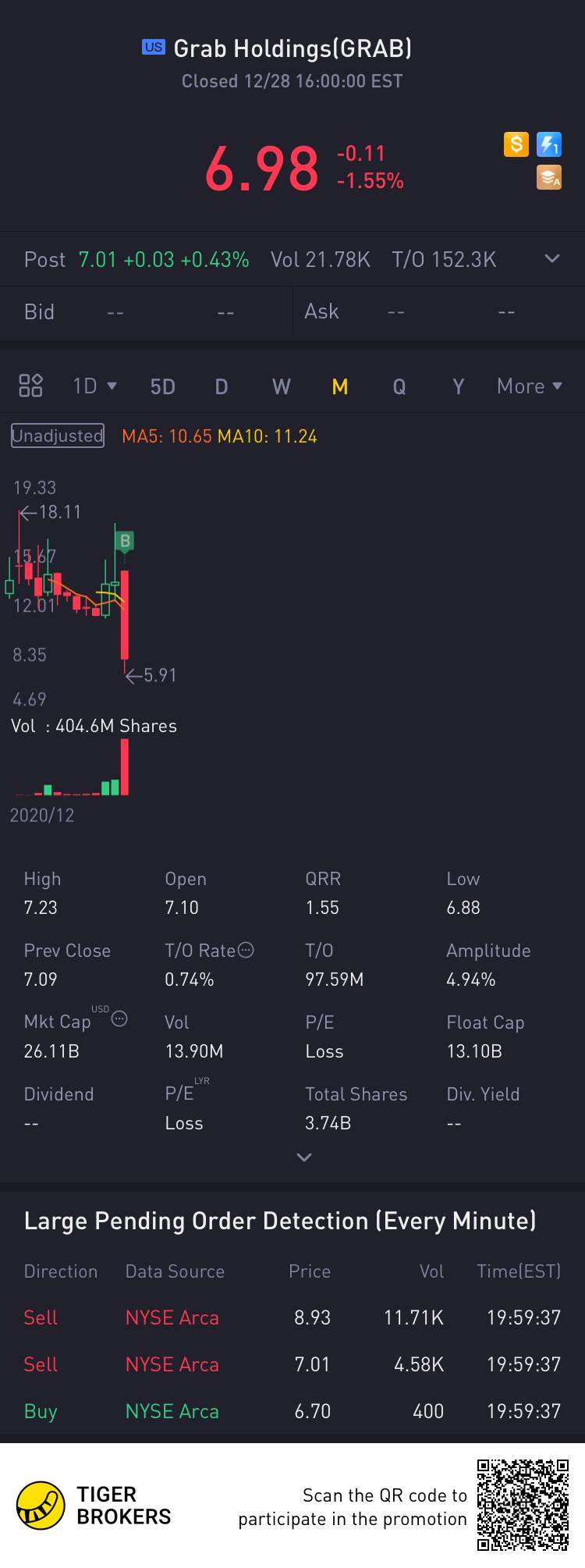Switch to the Y yearly chart
Screen dimensions: 585x1568
[x=459, y=386]
